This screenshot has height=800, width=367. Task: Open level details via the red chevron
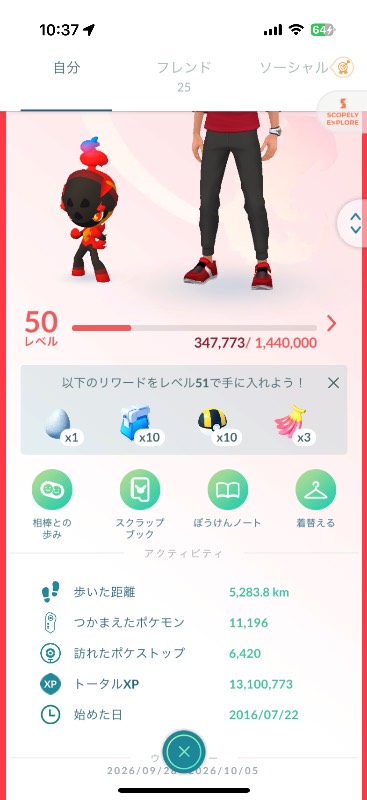331,323
